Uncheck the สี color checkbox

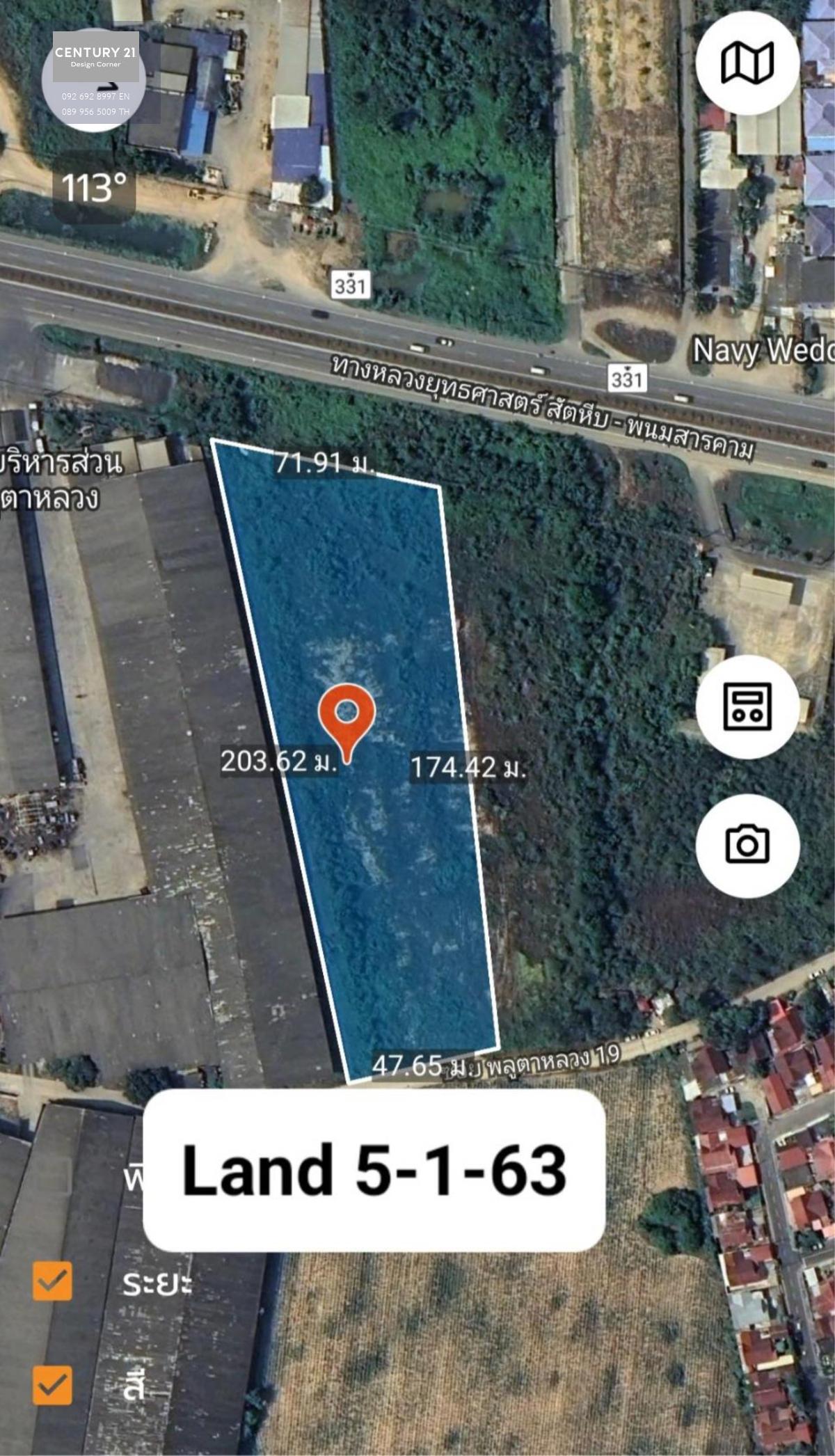(52, 1385)
